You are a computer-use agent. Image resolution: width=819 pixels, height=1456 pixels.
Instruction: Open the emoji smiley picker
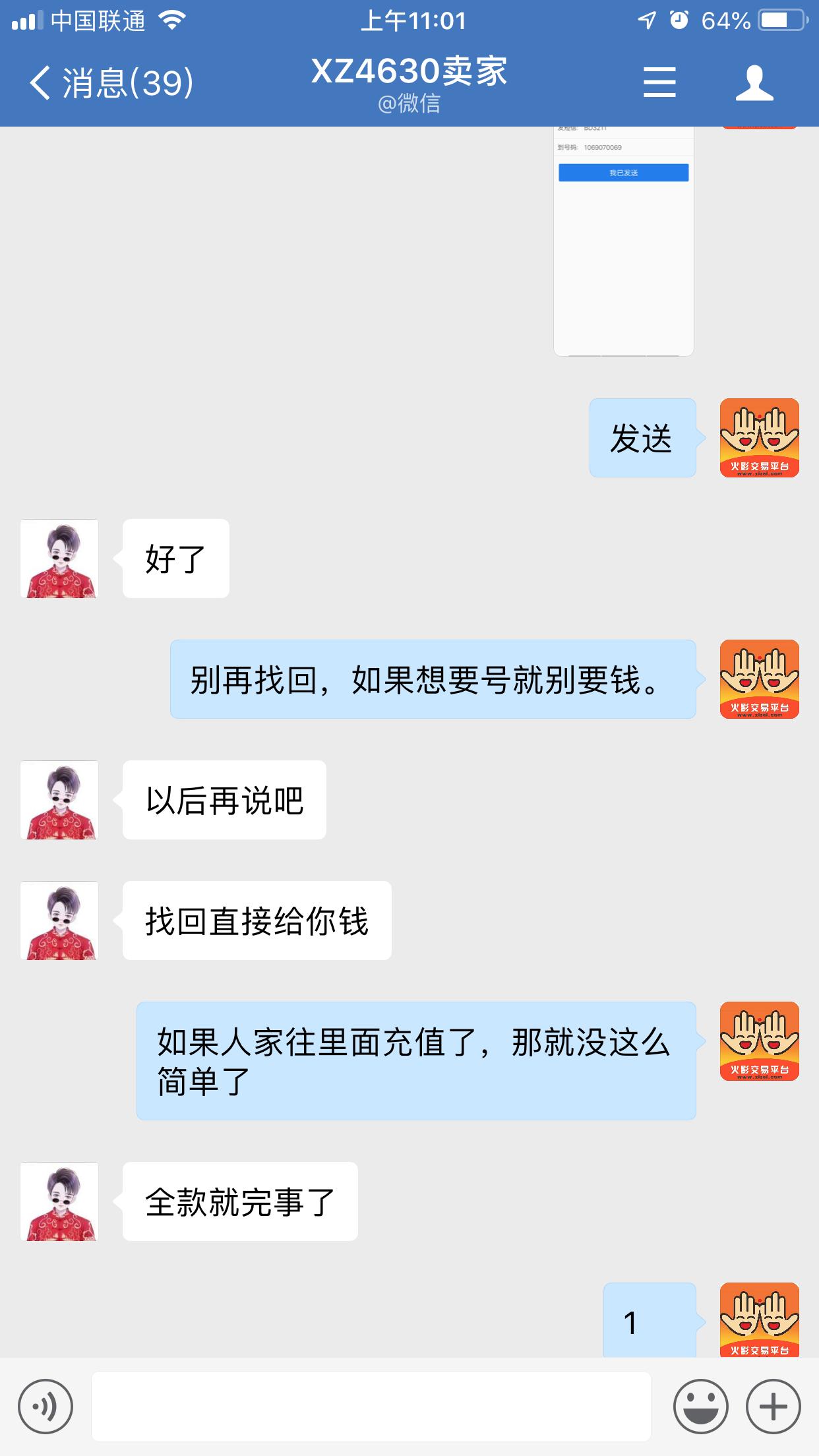(701, 1405)
